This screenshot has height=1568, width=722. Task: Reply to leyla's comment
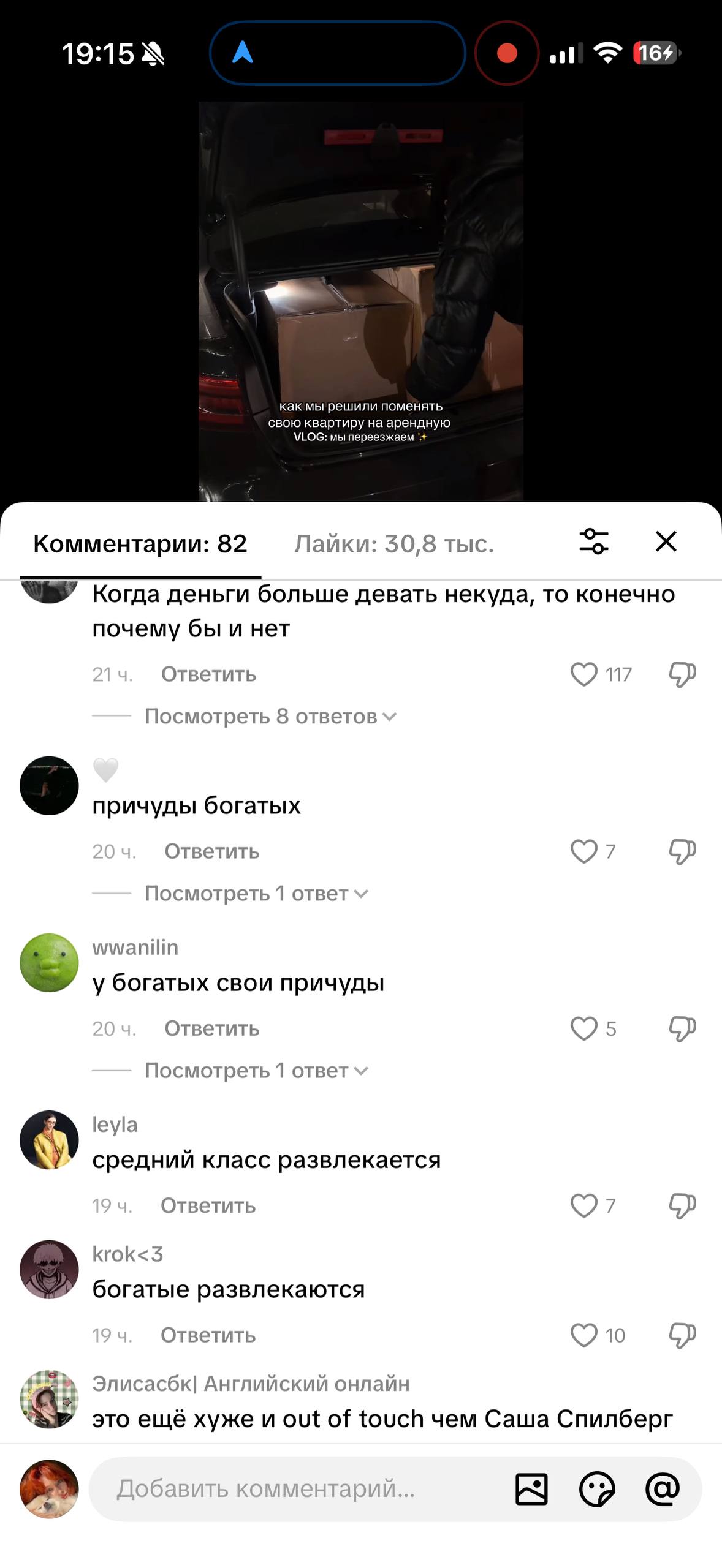coord(208,1206)
